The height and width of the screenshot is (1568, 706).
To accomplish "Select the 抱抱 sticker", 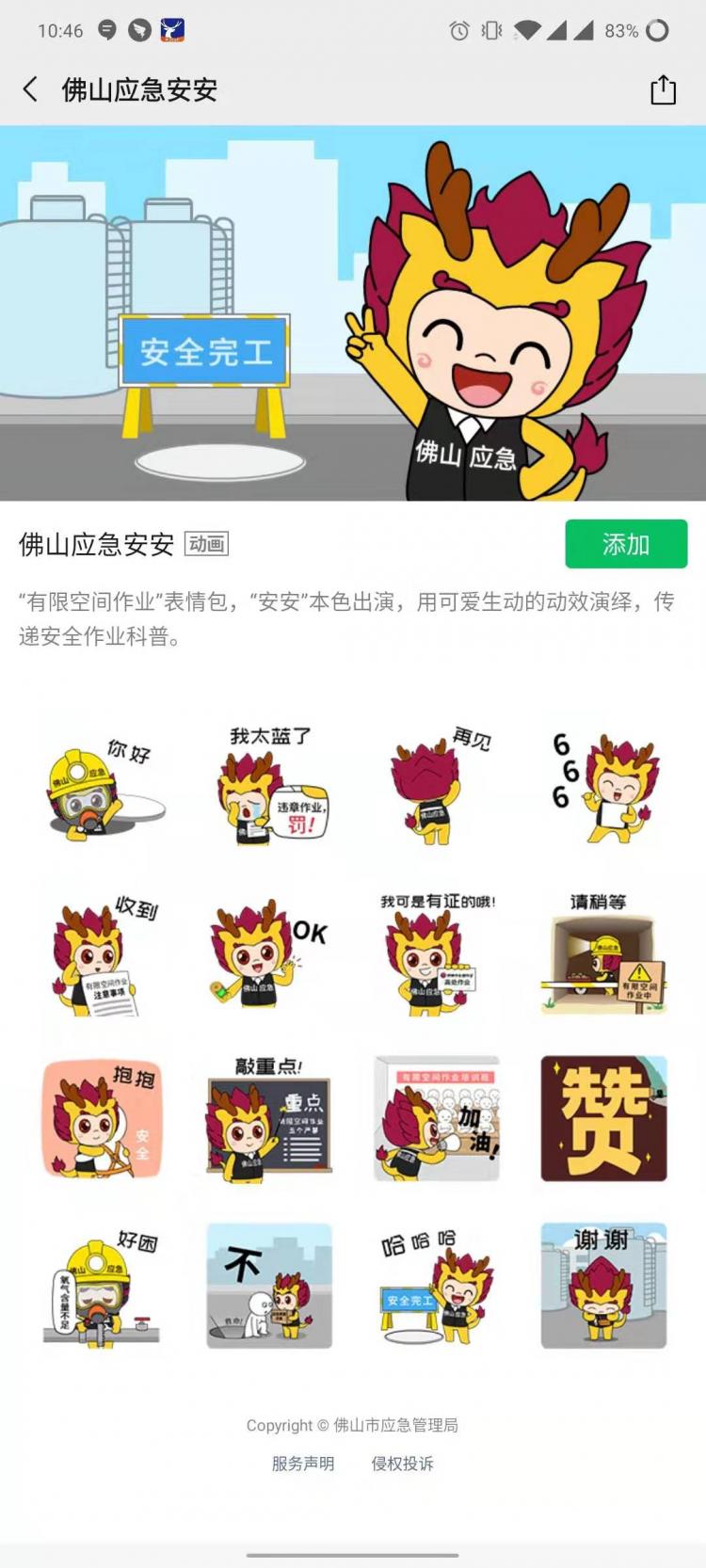I will pyautogui.click(x=104, y=1118).
